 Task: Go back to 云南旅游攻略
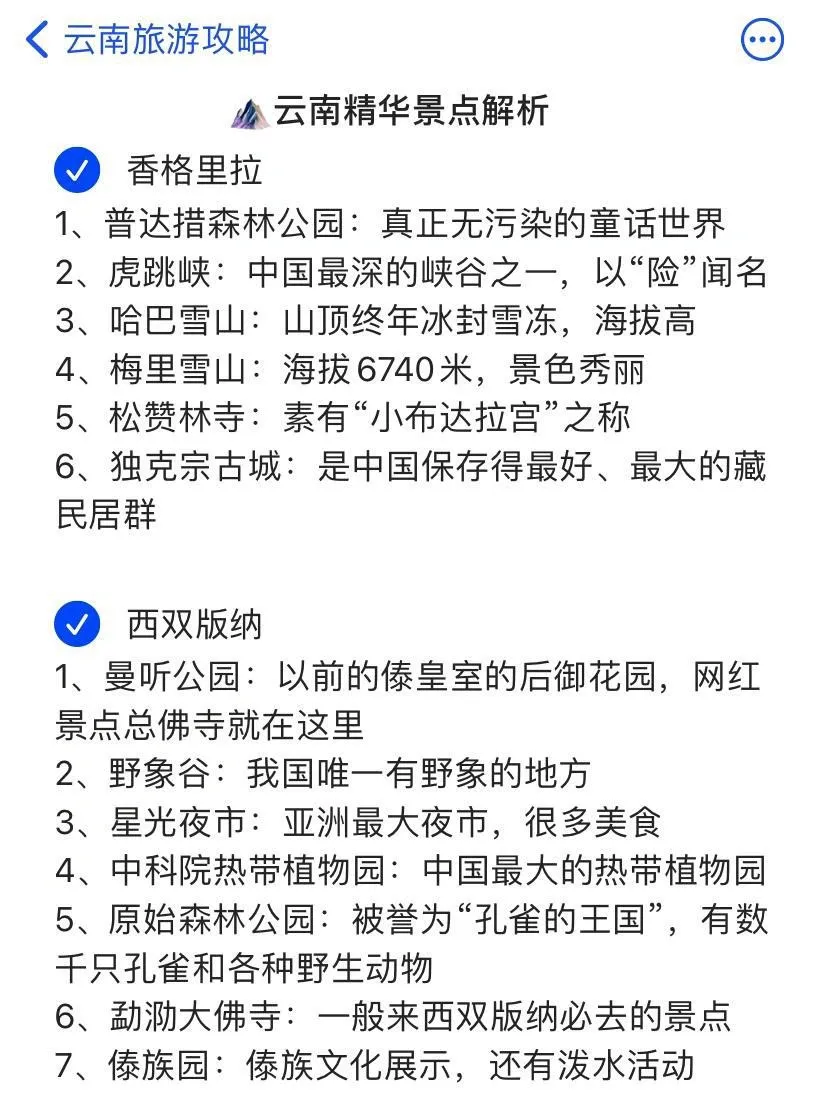[x=38, y=40]
